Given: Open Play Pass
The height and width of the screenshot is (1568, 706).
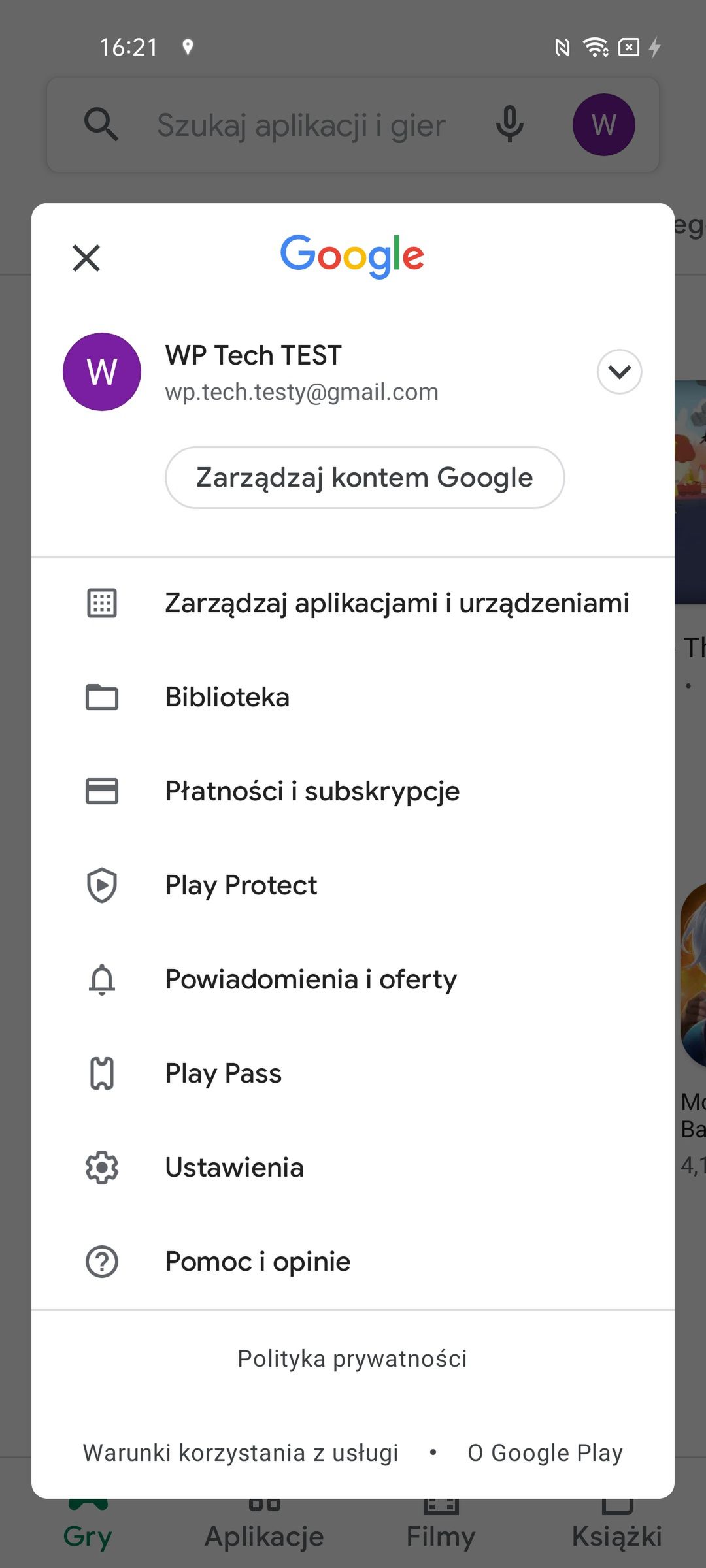Looking at the screenshot, I should (x=353, y=1073).
